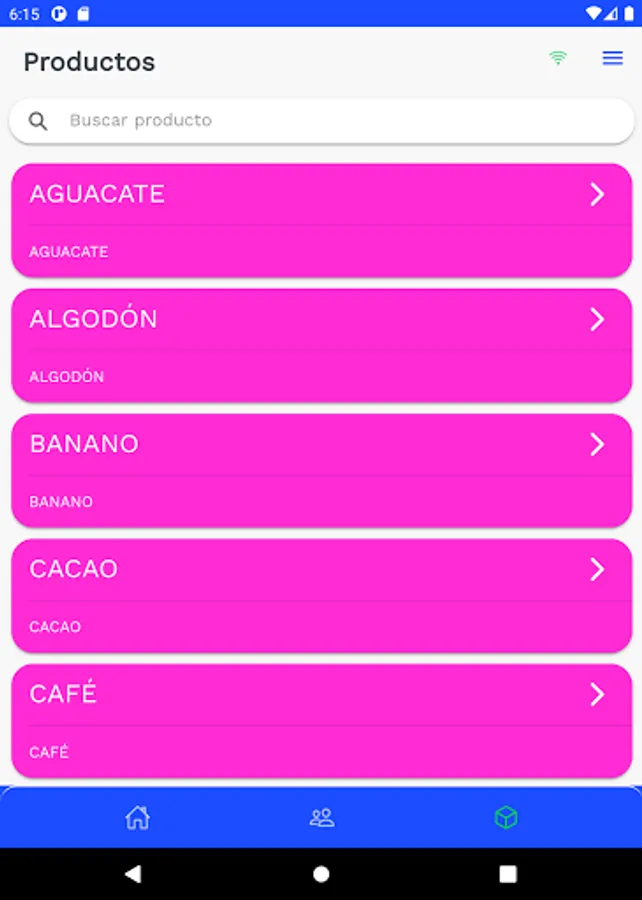Open the AGUACATE product card
642x900 pixels.
[x=320, y=220]
